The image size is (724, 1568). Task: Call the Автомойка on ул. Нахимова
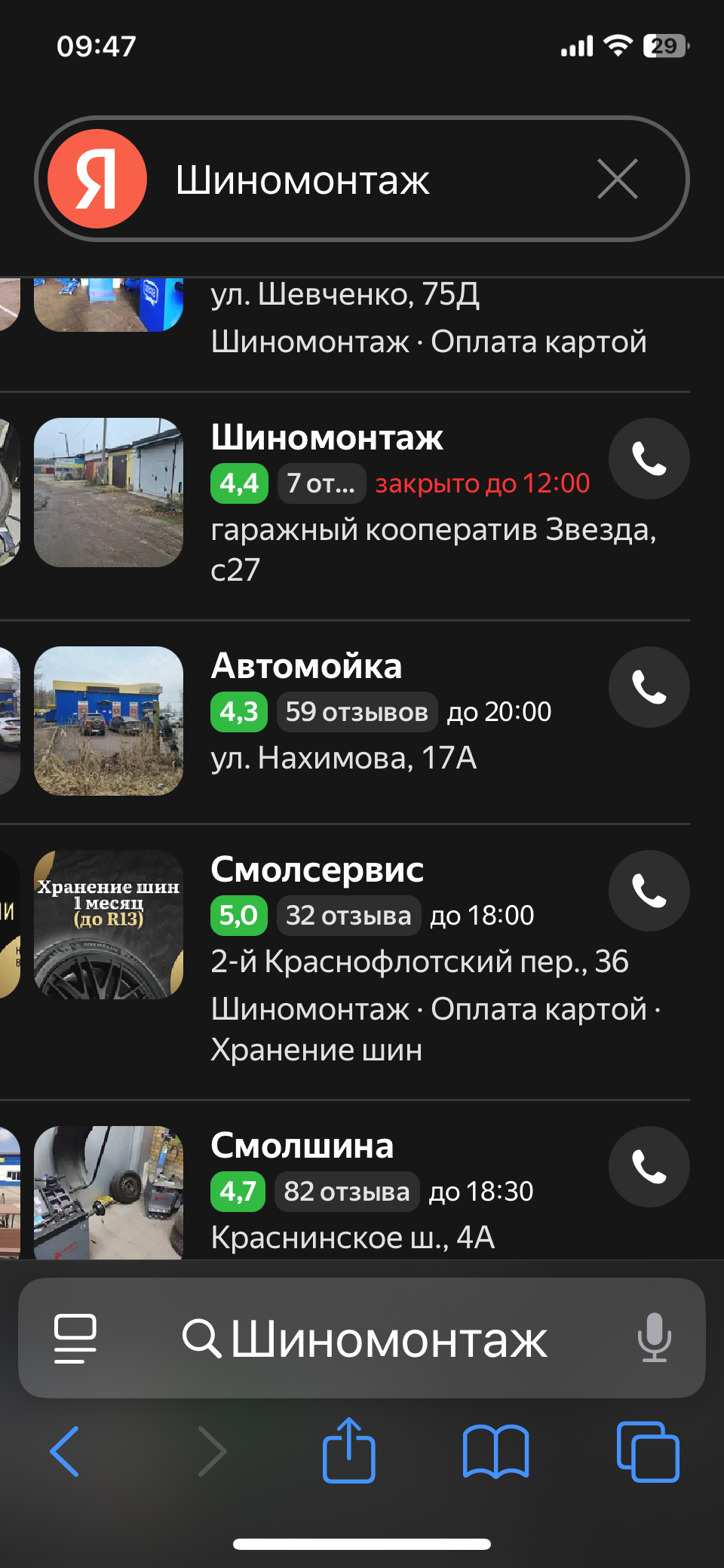(649, 687)
